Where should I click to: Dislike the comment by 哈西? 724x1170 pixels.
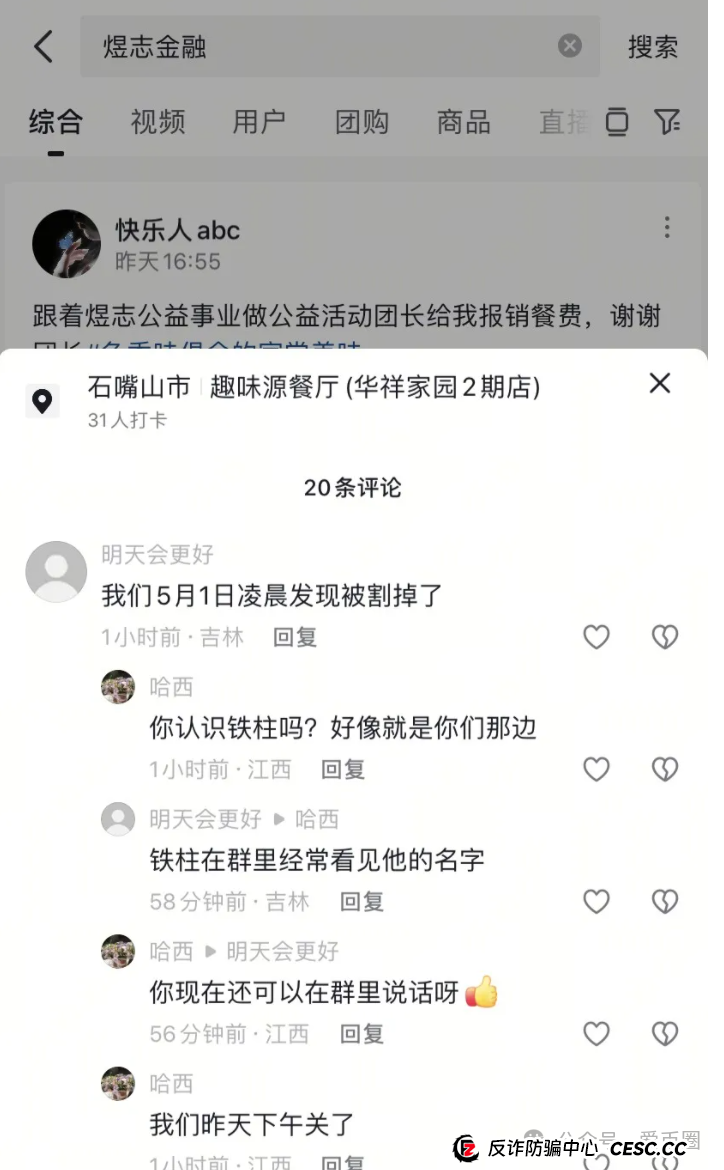coord(664,769)
